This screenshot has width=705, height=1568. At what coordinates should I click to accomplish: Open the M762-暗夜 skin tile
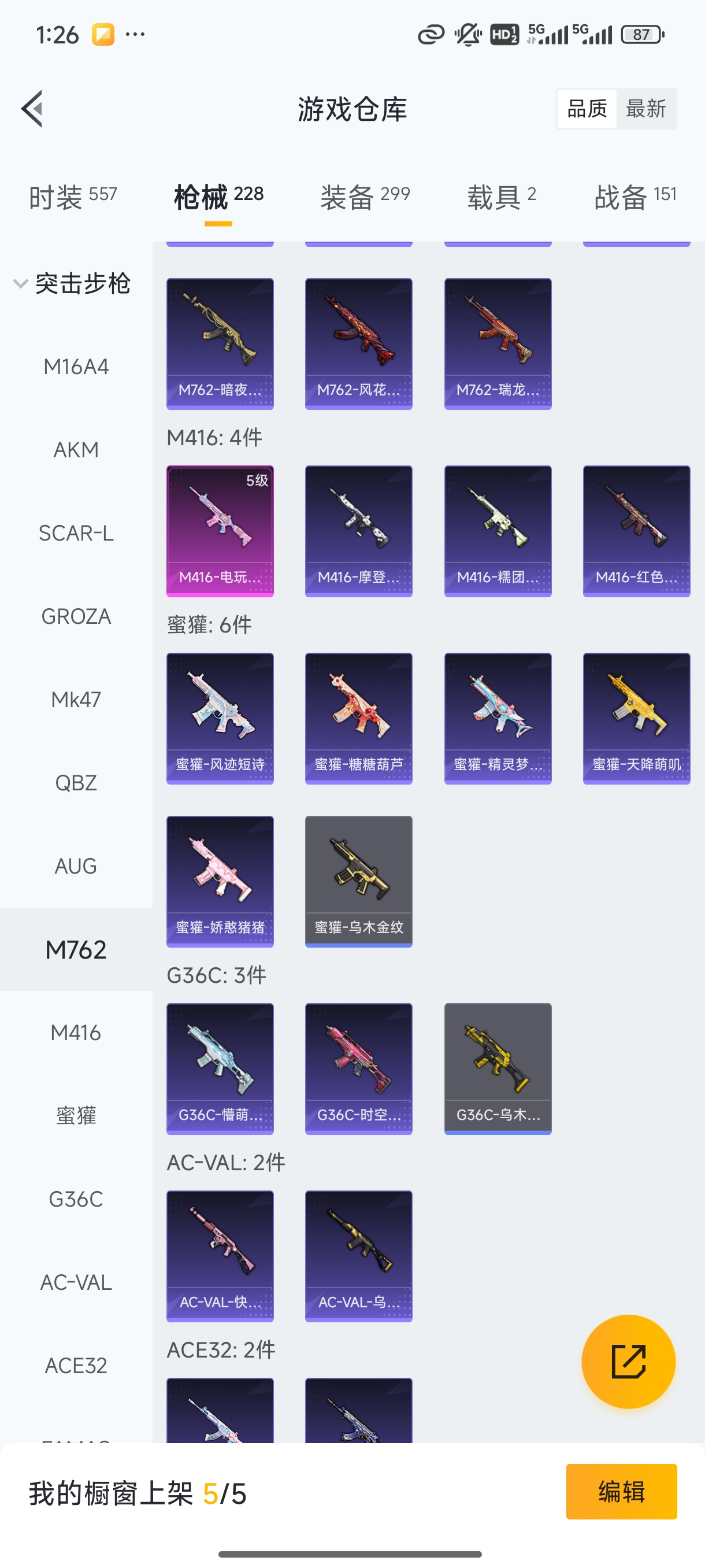(220, 343)
